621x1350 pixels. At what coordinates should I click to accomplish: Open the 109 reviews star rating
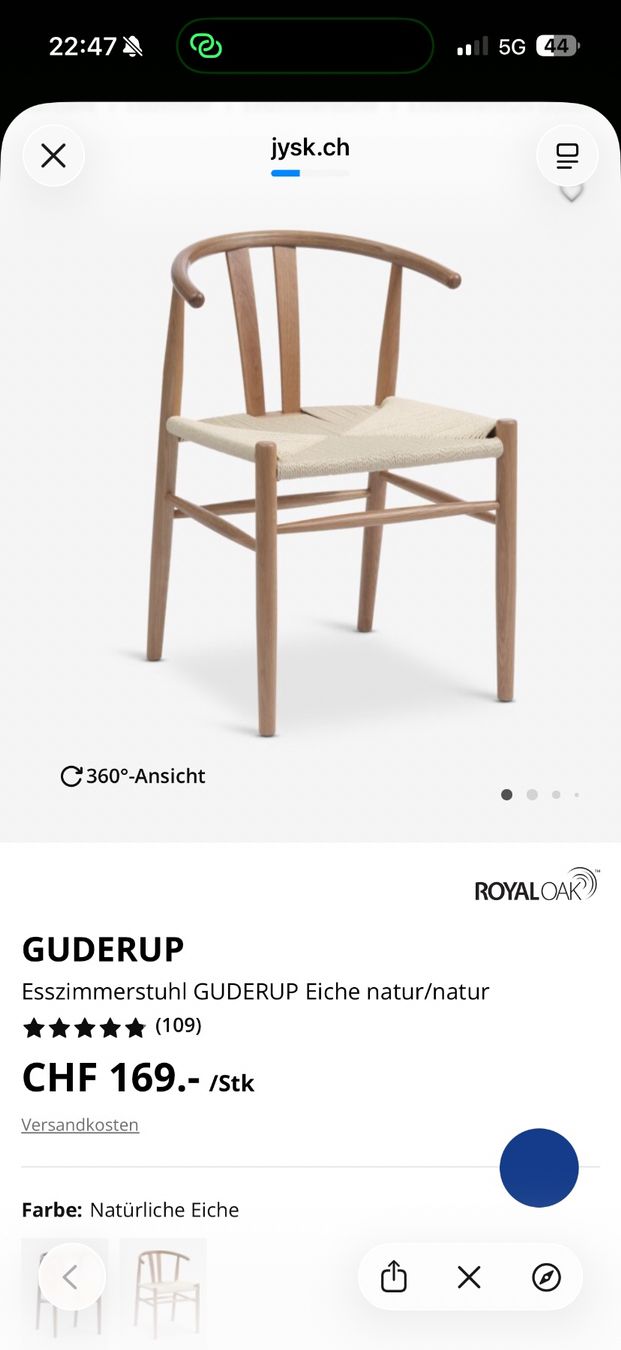click(x=111, y=1026)
